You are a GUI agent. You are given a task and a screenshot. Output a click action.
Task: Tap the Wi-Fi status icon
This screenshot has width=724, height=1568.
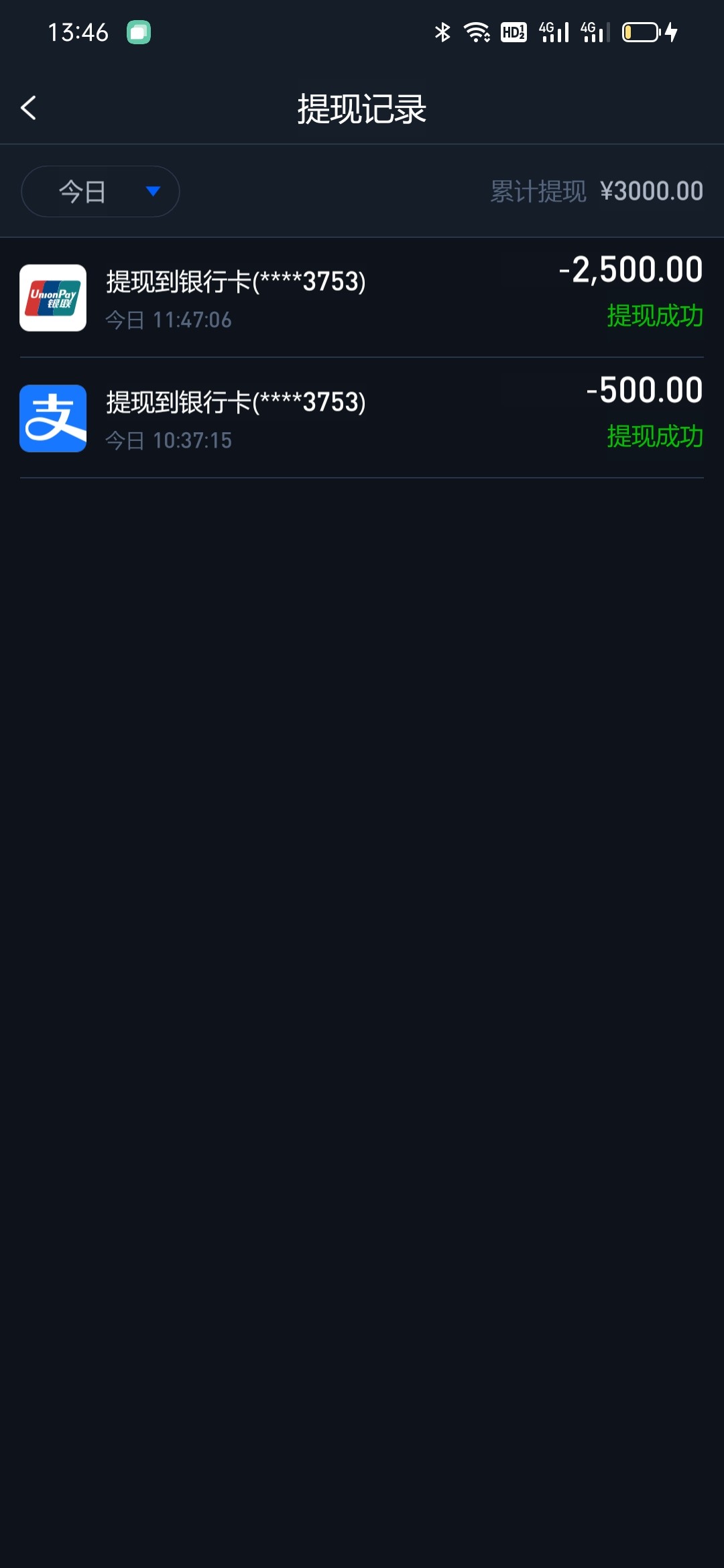[477, 32]
